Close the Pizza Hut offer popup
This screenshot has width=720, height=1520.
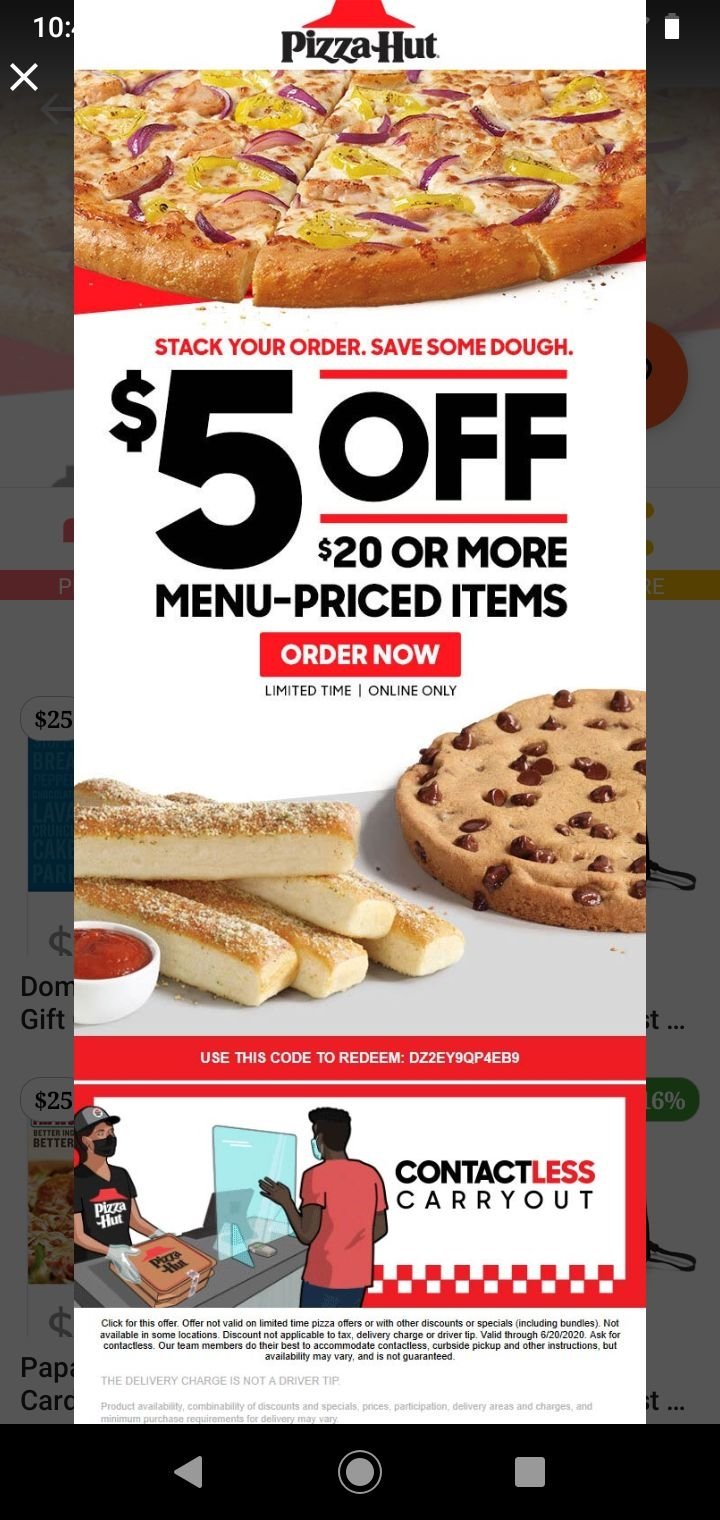coord(24,77)
